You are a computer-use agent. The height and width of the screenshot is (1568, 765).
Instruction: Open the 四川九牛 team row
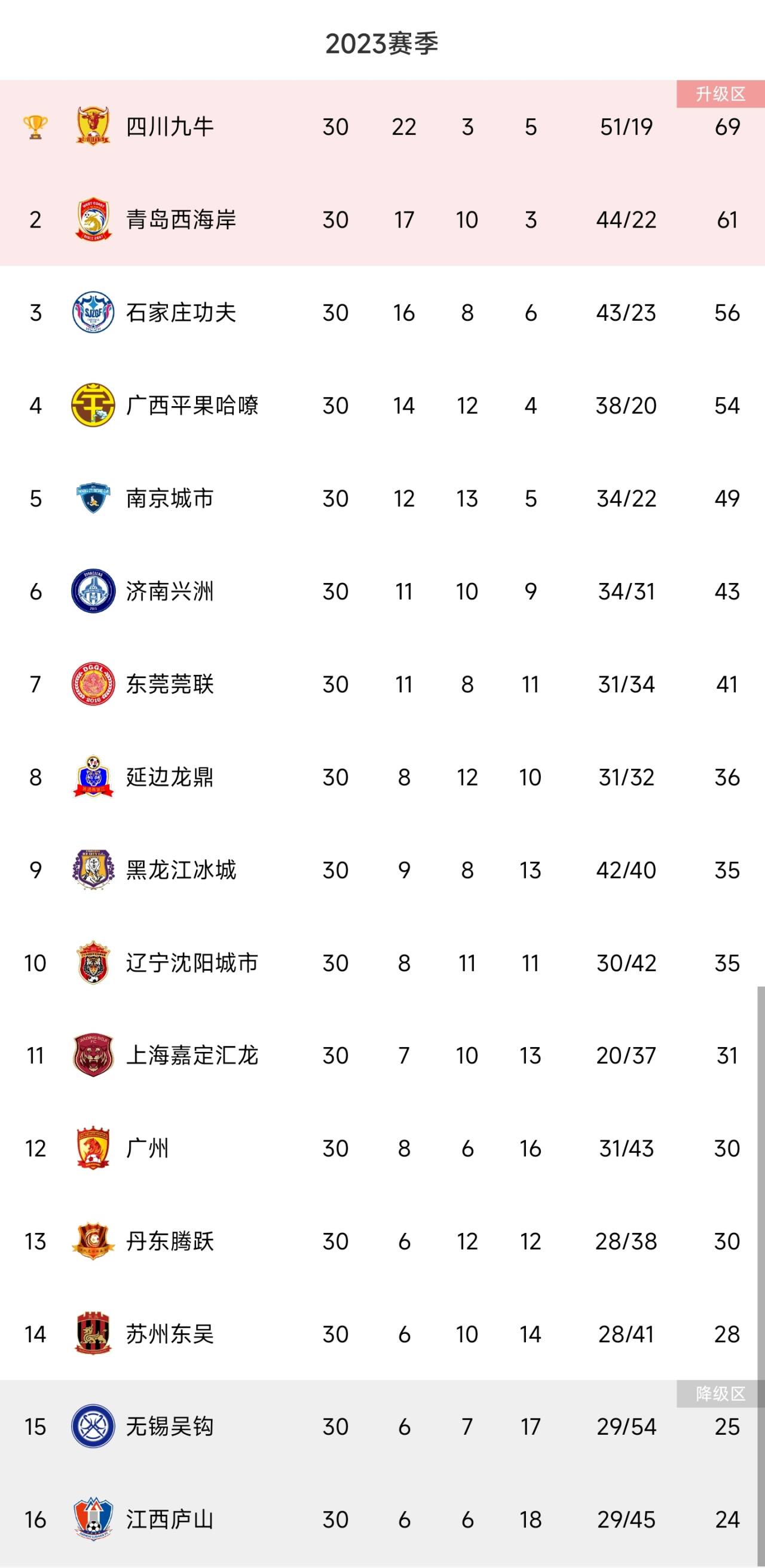tap(382, 127)
